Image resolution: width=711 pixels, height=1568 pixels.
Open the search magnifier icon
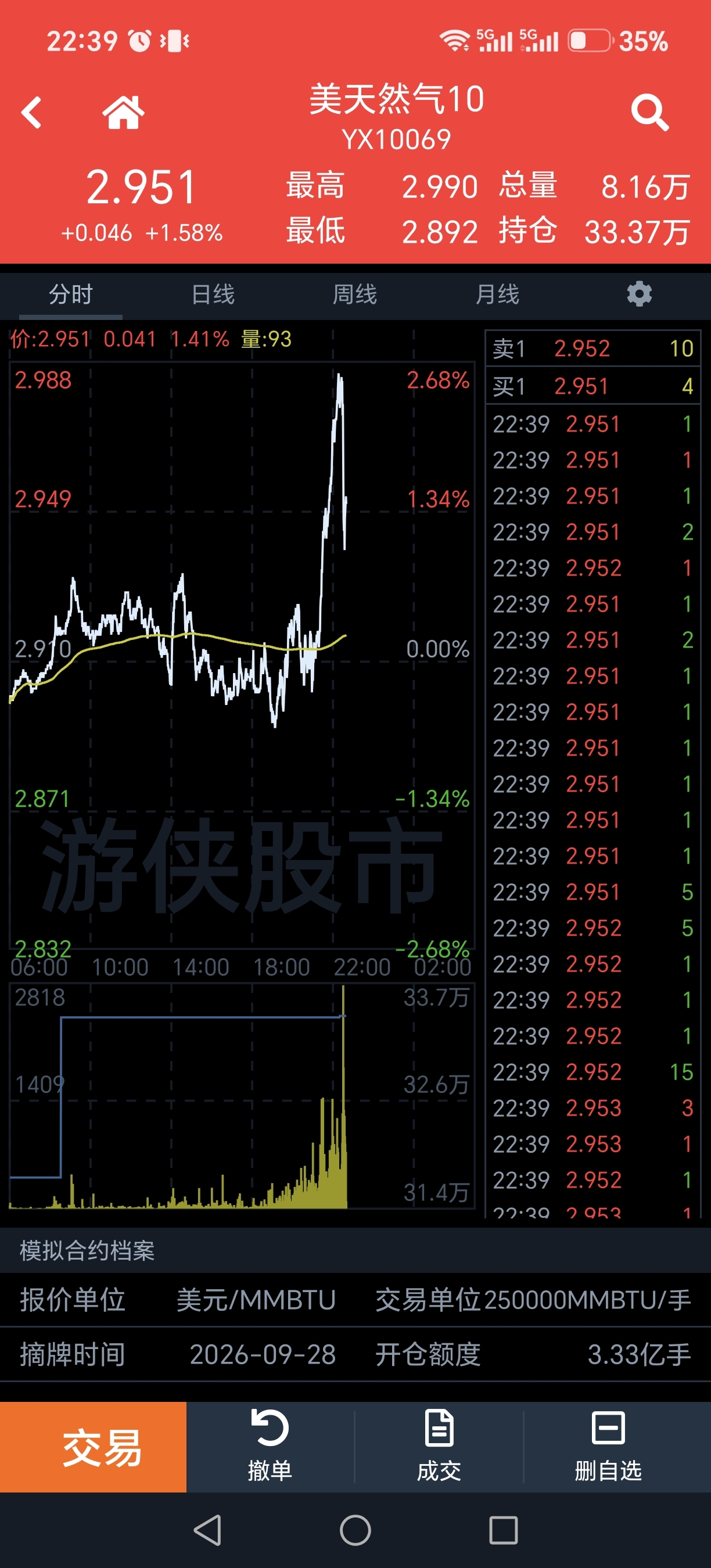coord(649,113)
